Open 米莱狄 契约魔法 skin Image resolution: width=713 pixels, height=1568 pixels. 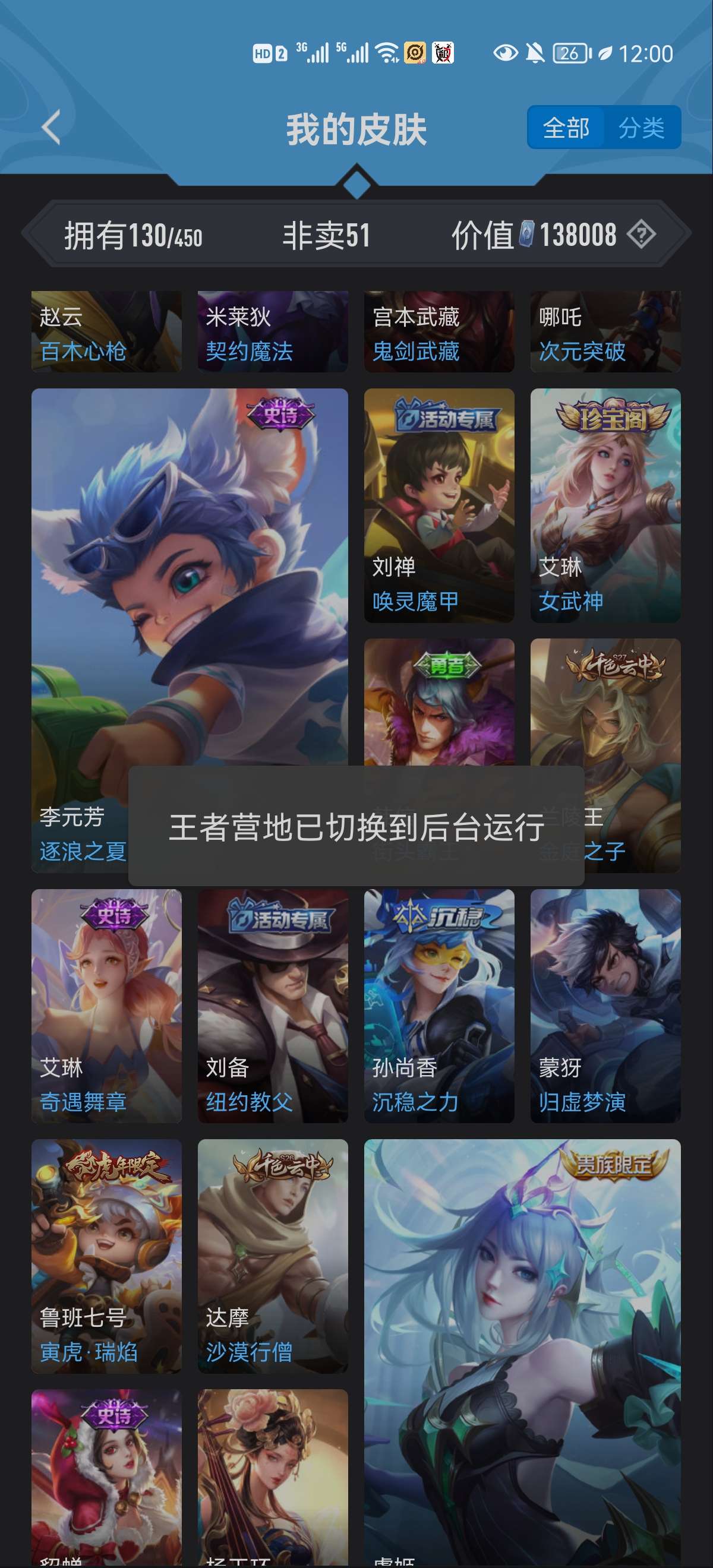[273, 332]
